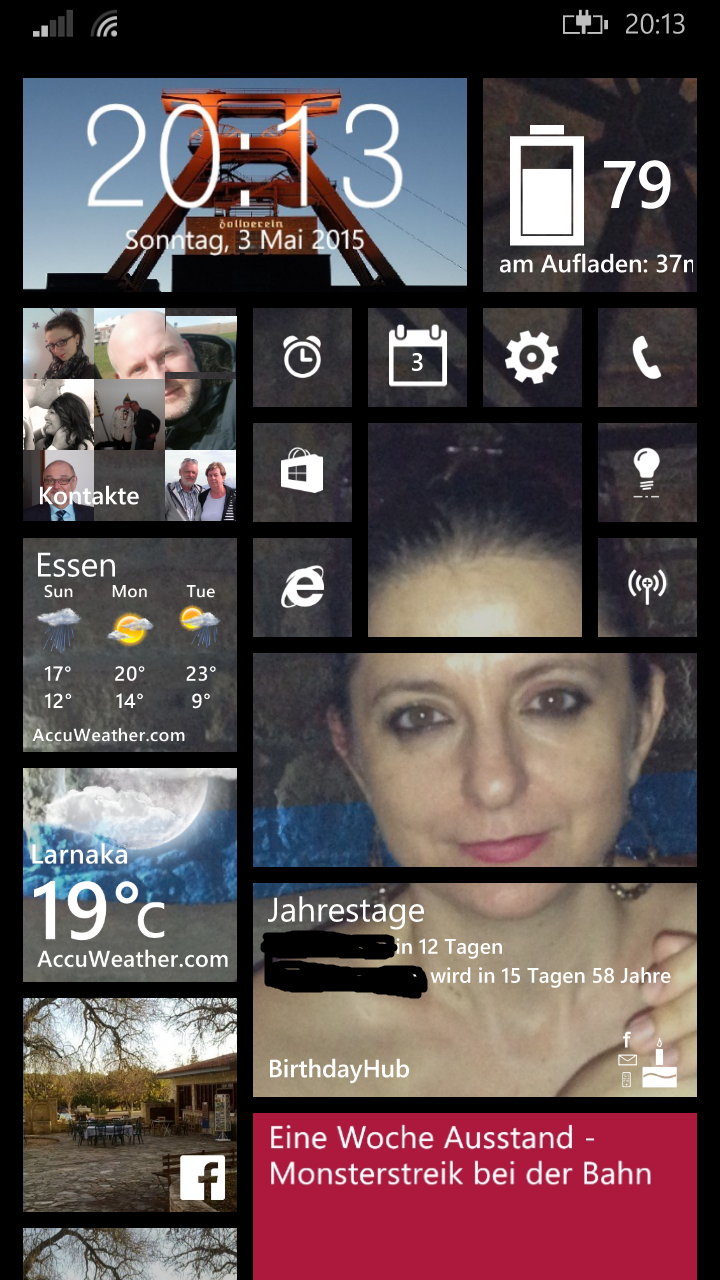Open the settings gear tile
Viewport: 720px width, 1280px height.
click(532, 357)
